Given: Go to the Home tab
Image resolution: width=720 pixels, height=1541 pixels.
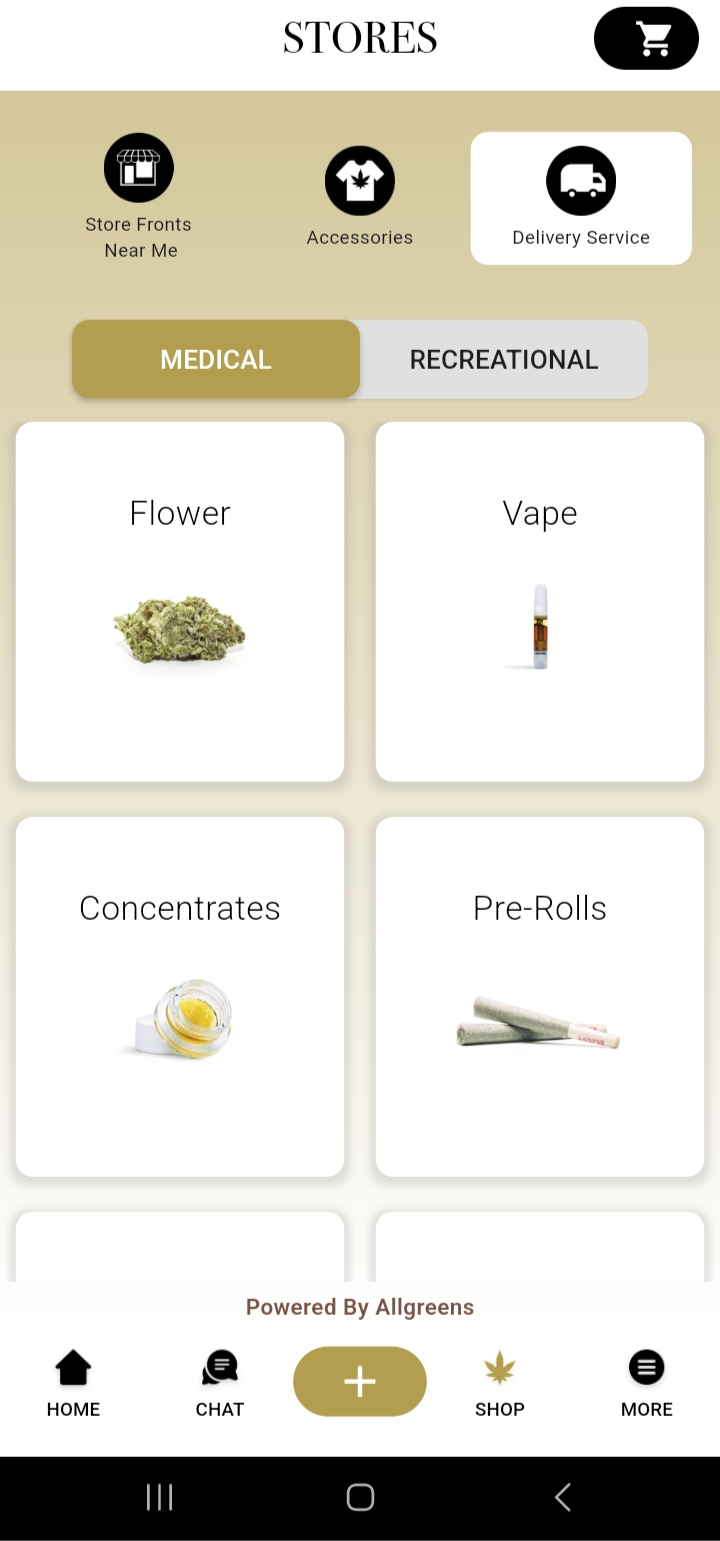Looking at the screenshot, I should pyautogui.click(x=73, y=1383).
